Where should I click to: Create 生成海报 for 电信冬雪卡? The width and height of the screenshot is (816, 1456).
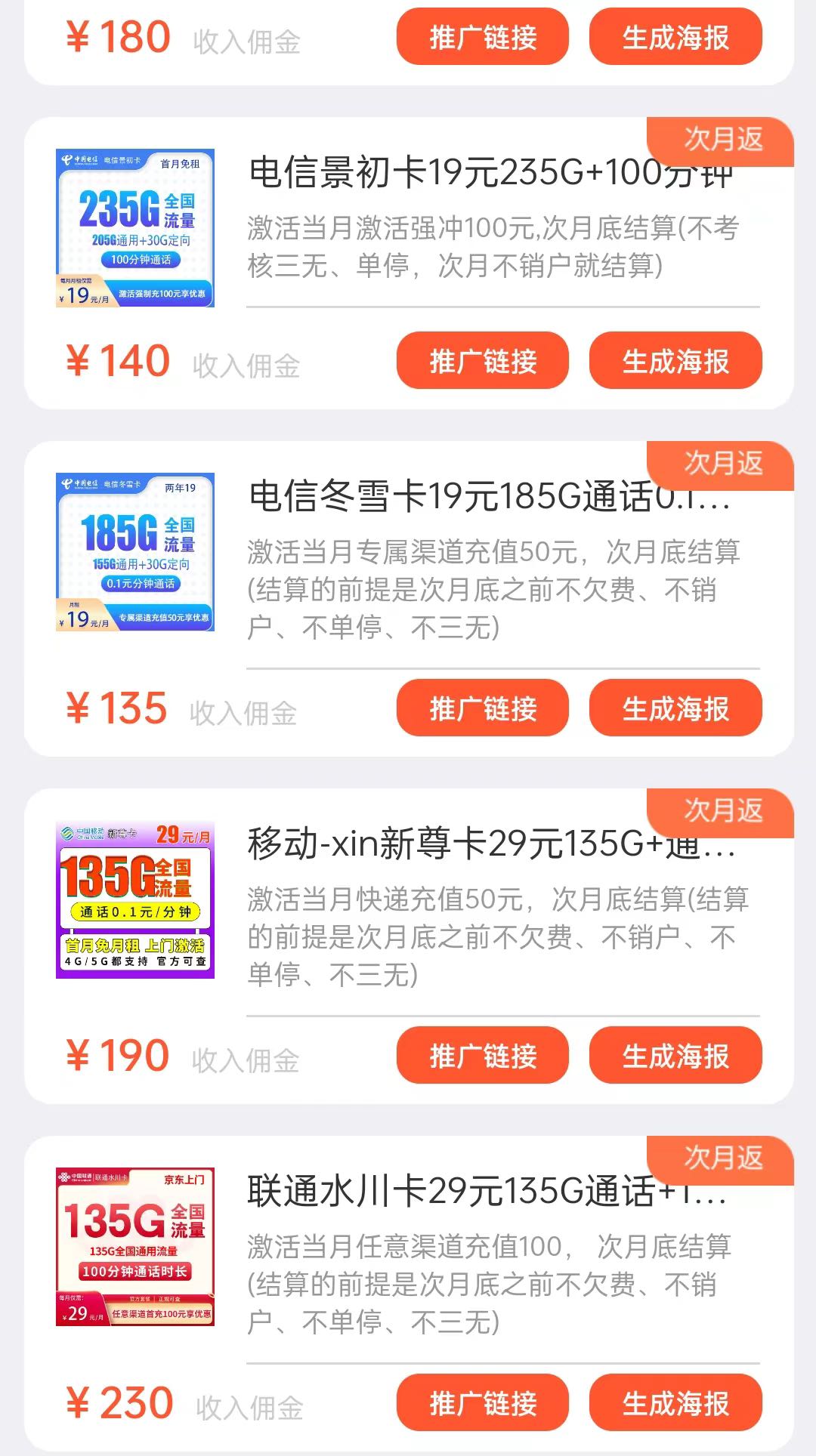[675, 708]
